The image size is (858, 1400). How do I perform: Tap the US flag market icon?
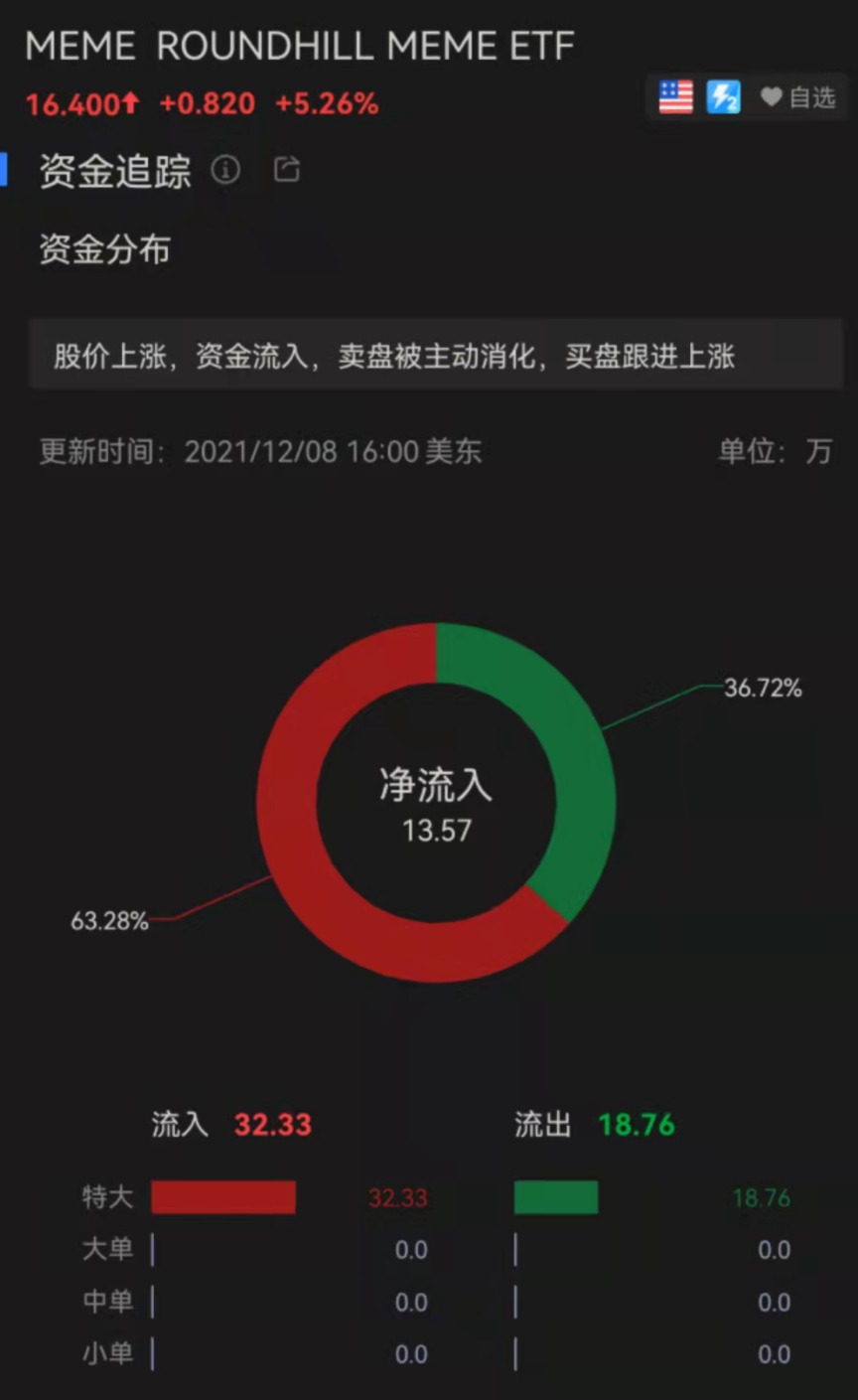[x=675, y=97]
